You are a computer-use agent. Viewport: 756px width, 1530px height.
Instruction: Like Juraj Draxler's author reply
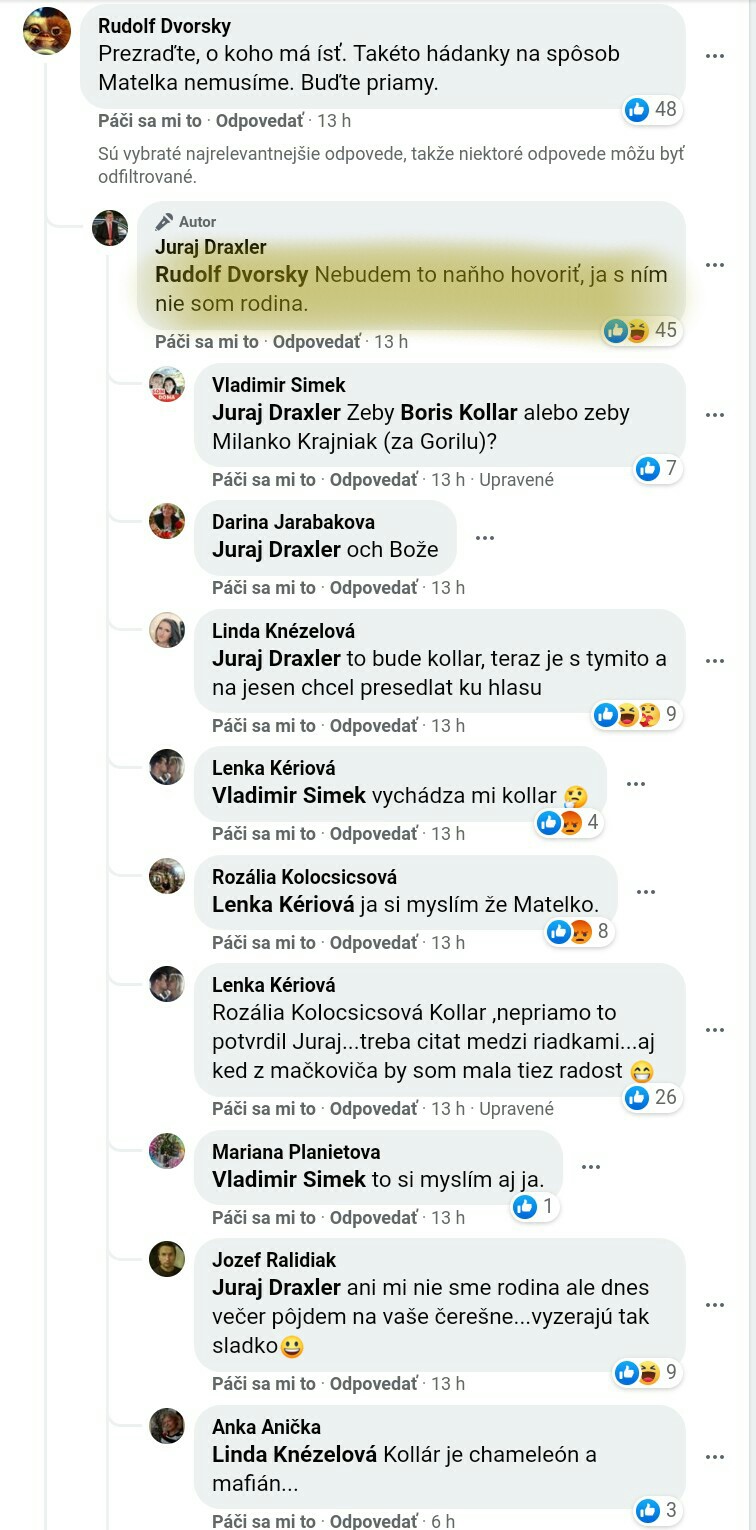(206, 342)
